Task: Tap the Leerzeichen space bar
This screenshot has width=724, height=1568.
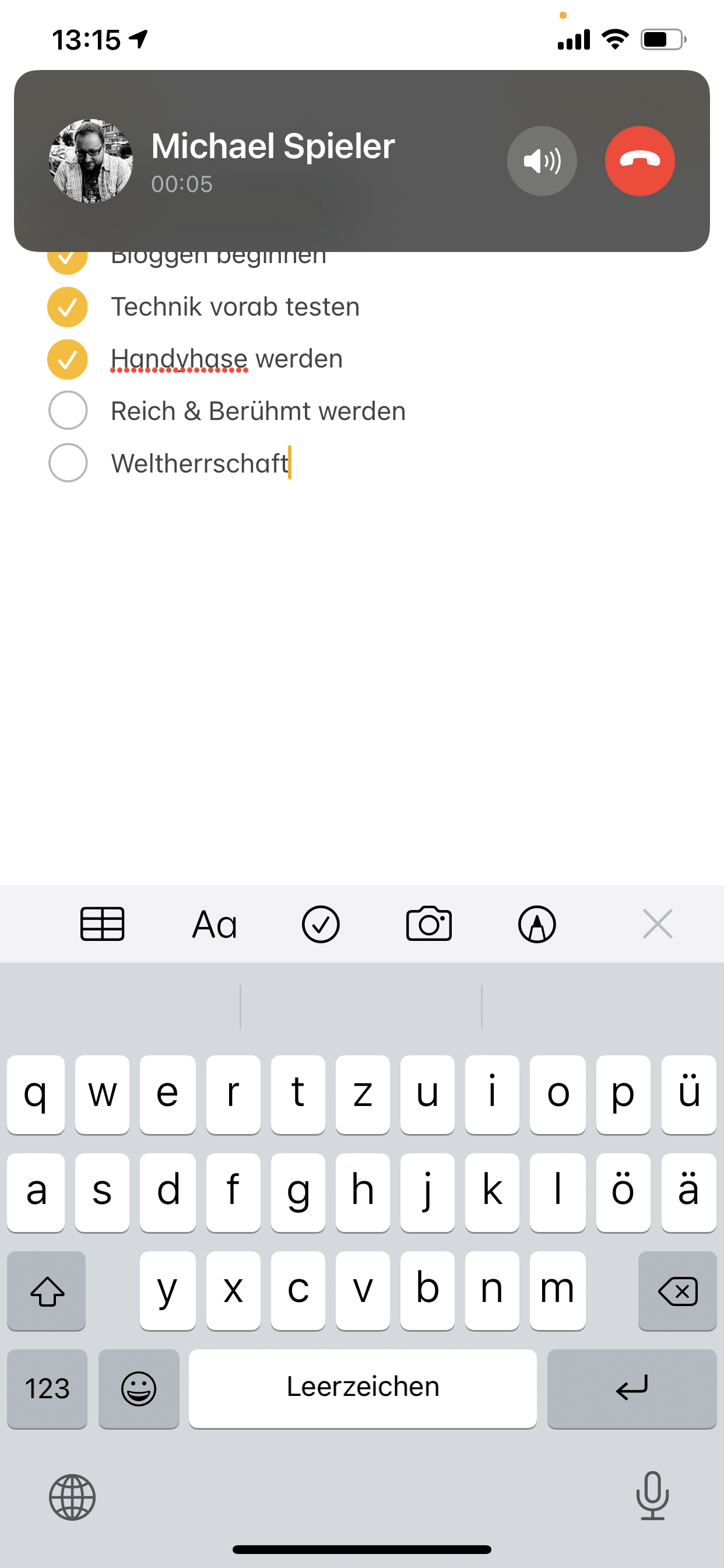Action: (363, 1388)
